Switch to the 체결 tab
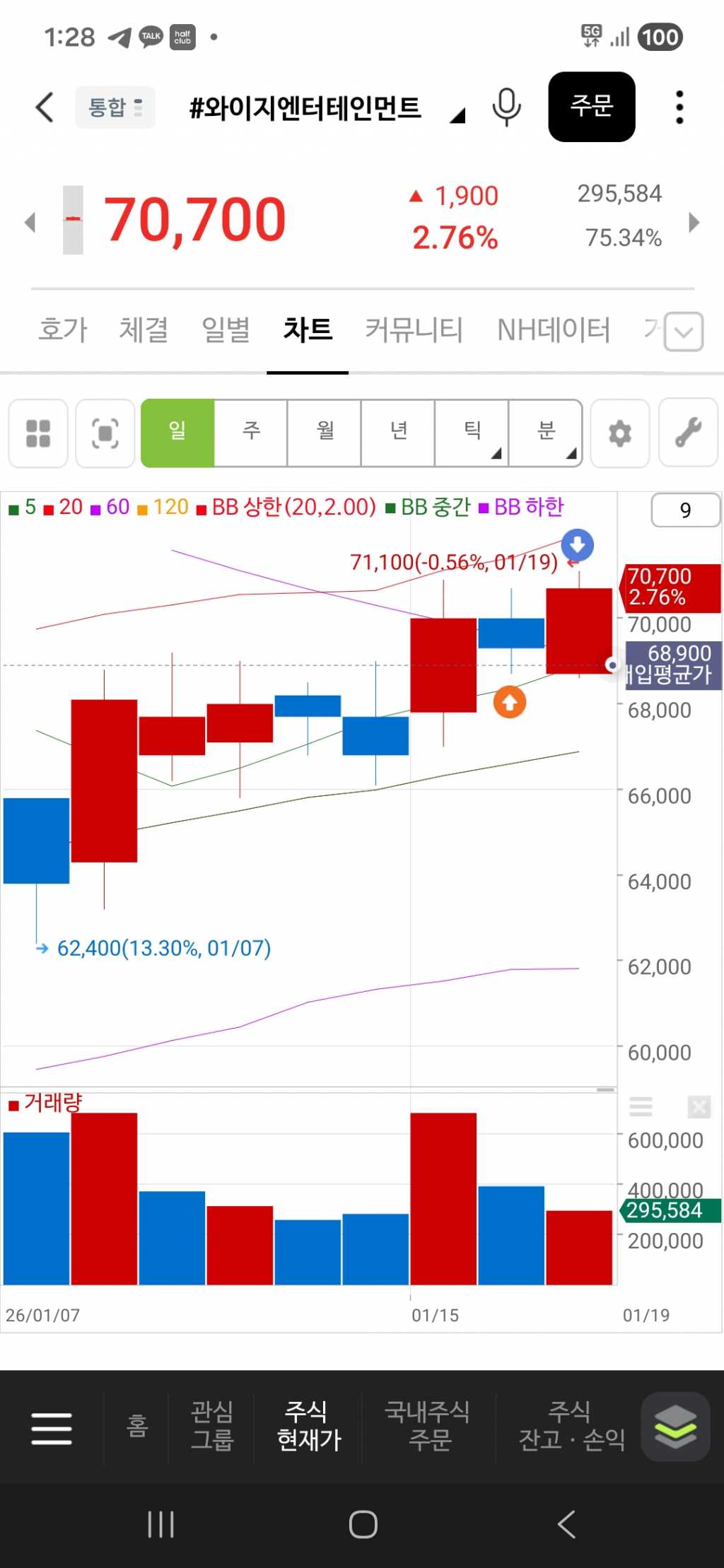 pyautogui.click(x=144, y=329)
